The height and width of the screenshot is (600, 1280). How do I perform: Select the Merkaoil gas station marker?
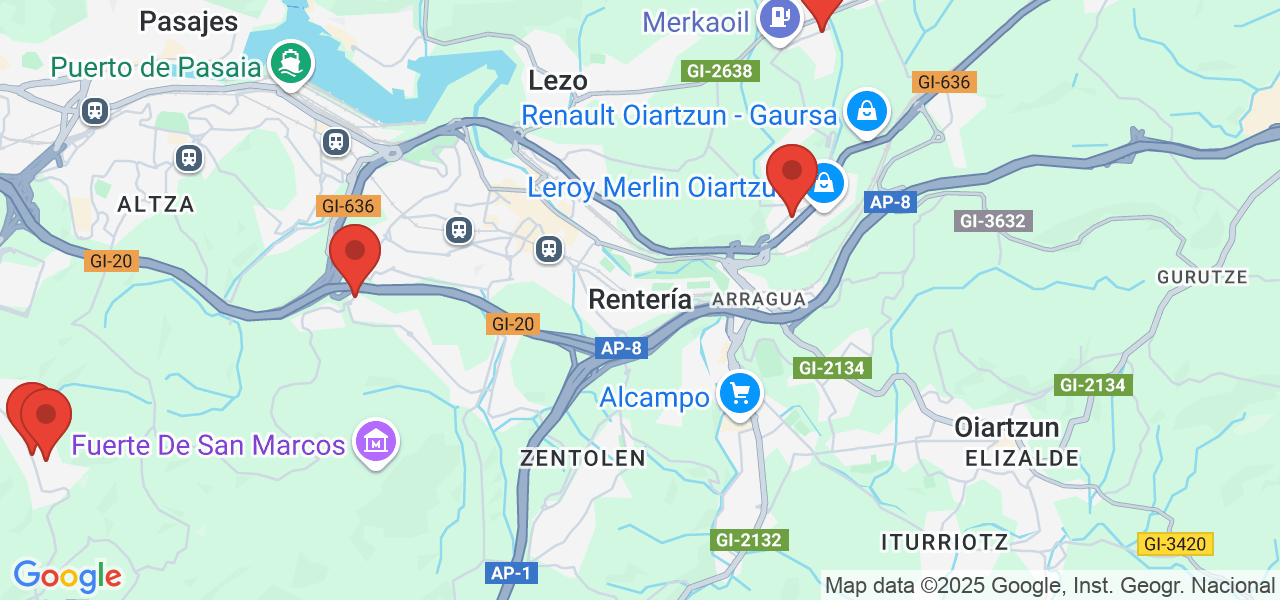pyautogui.click(x=779, y=18)
